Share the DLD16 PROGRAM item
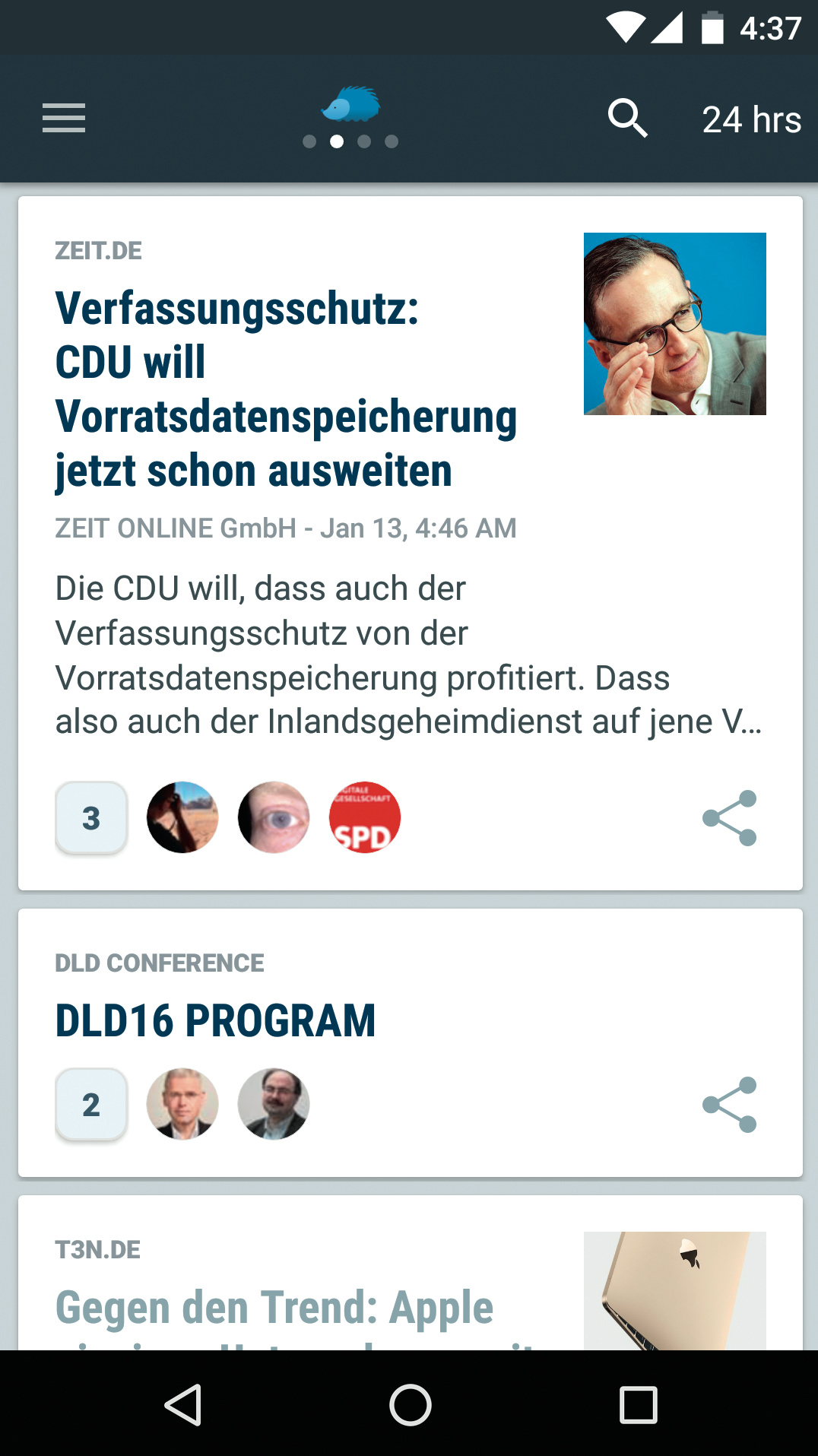Screen dimensions: 818x1456 coord(729,1105)
